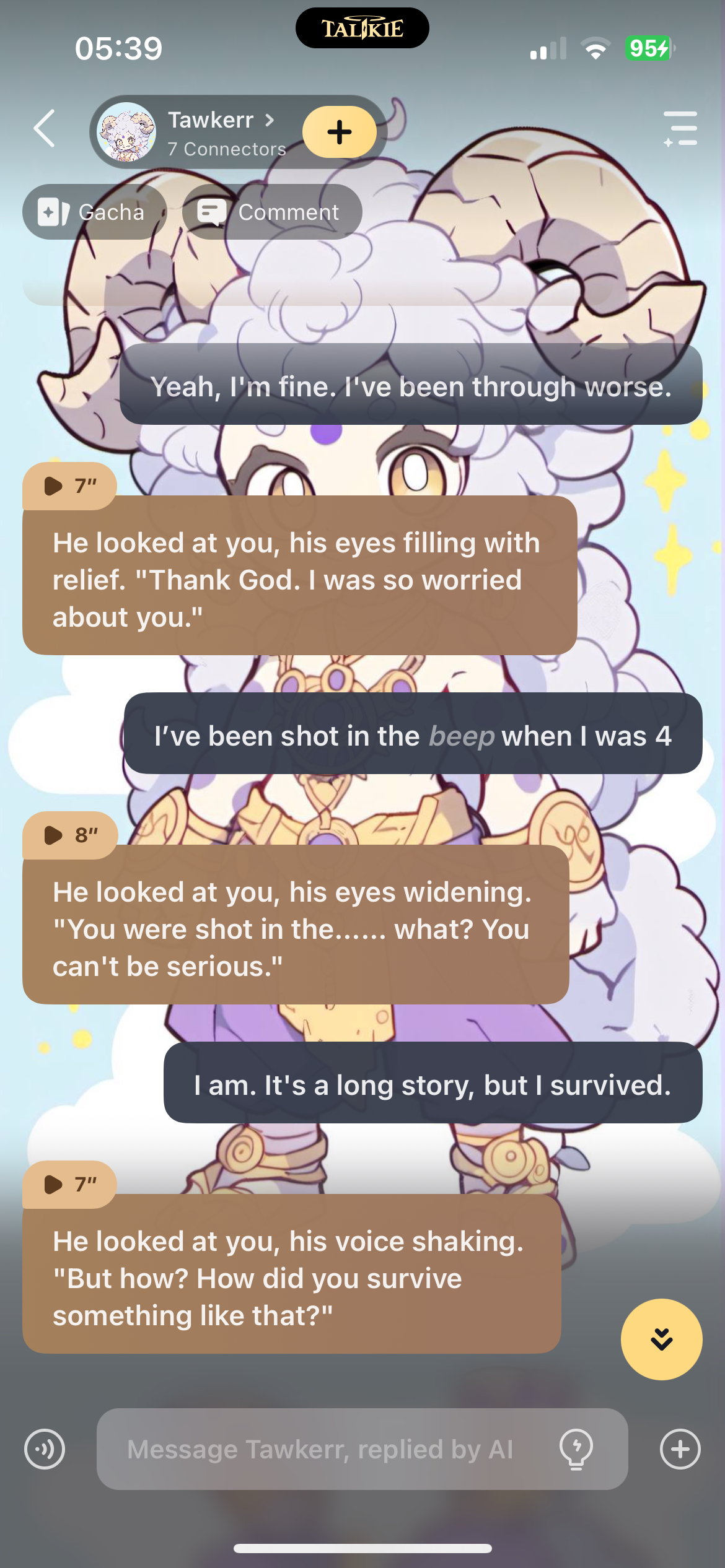Image resolution: width=725 pixels, height=1568 pixels.
Task: Tap the voice input icon
Action: 45,1449
